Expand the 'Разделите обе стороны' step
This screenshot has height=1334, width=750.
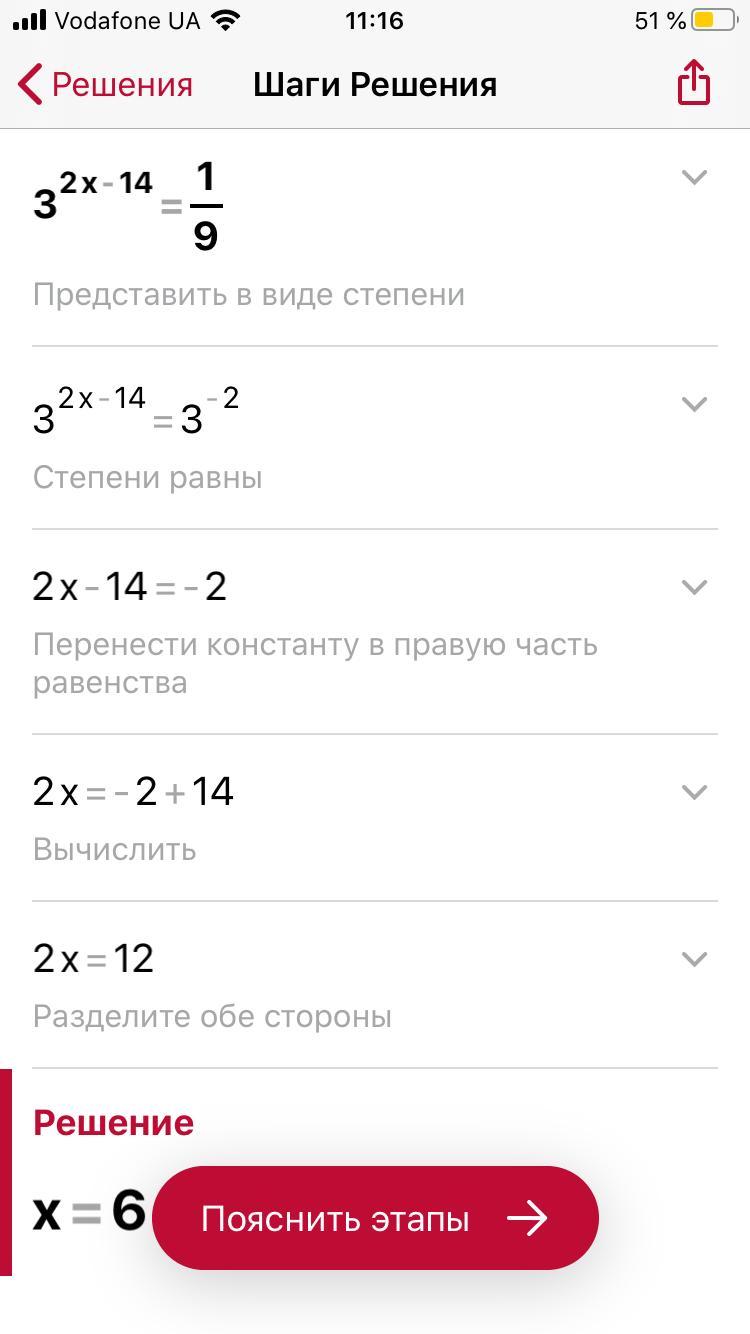[693, 959]
